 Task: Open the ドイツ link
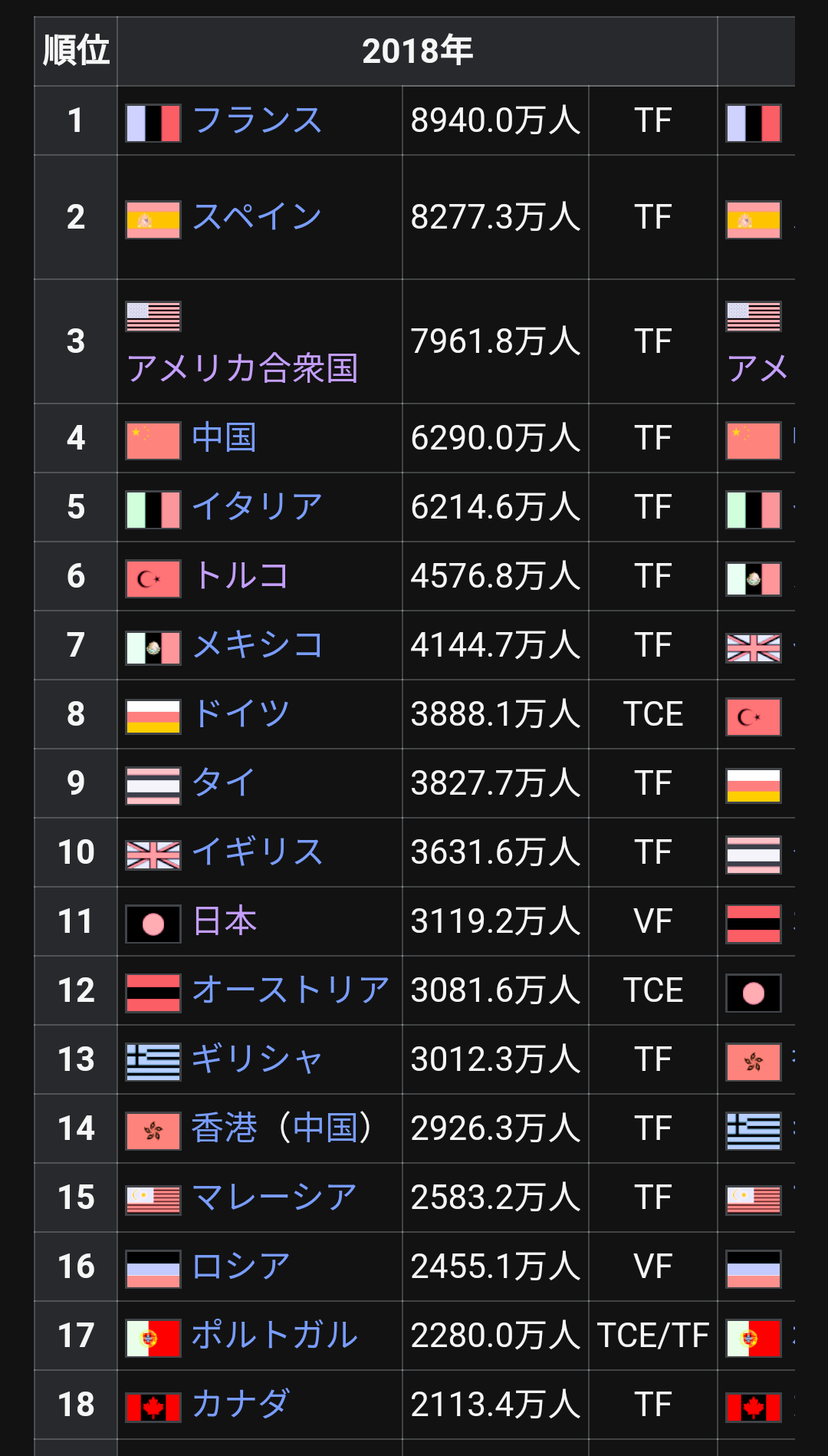241,714
